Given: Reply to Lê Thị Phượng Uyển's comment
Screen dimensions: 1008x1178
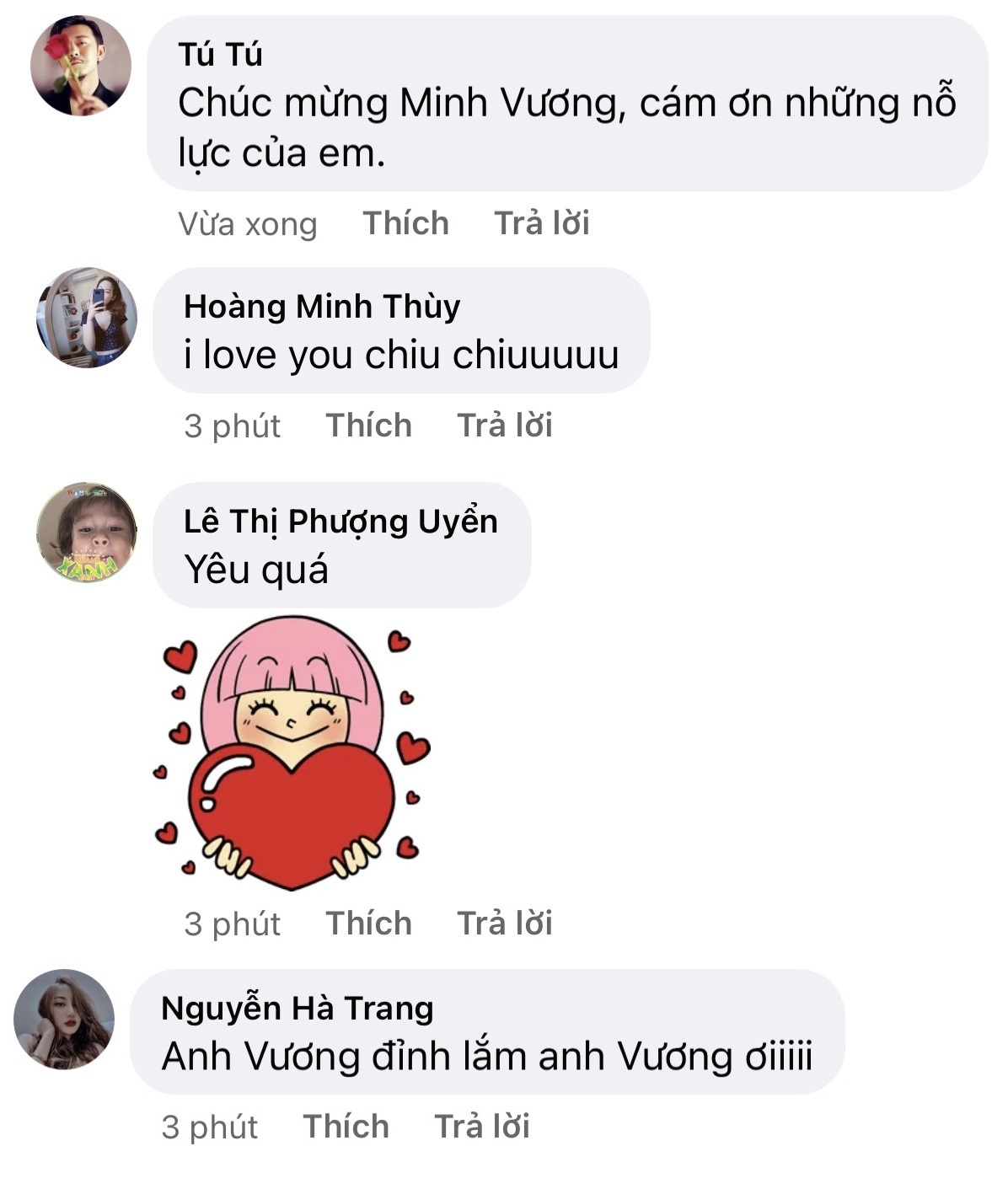Looking at the screenshot, I should (x=504, y=924).
